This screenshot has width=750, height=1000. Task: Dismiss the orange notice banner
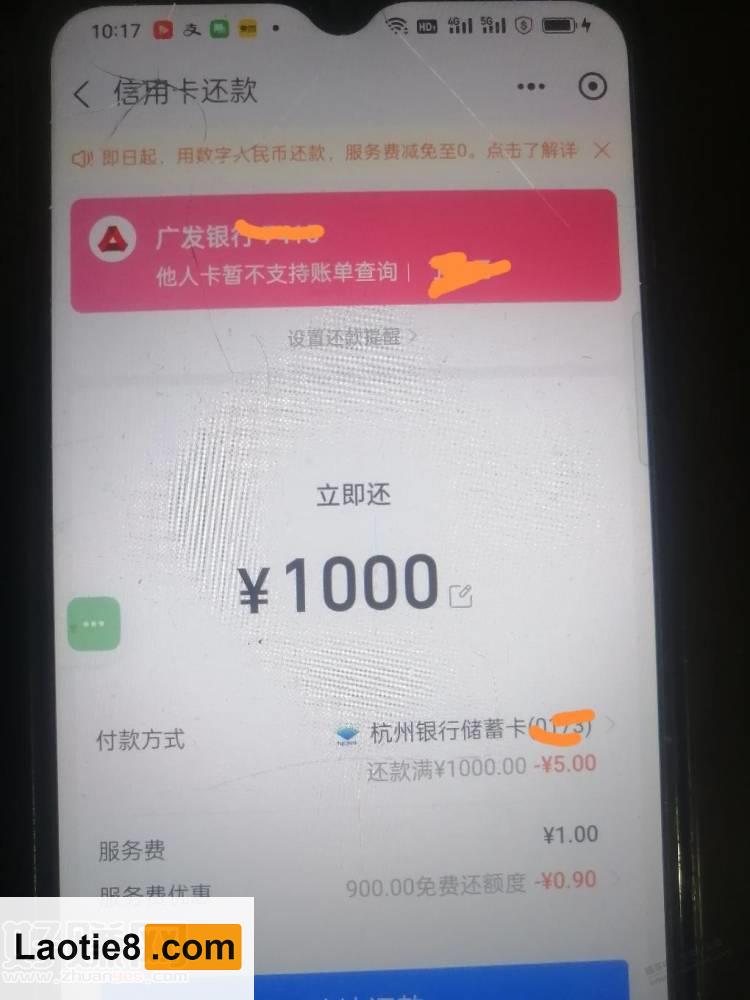[602, 150]
